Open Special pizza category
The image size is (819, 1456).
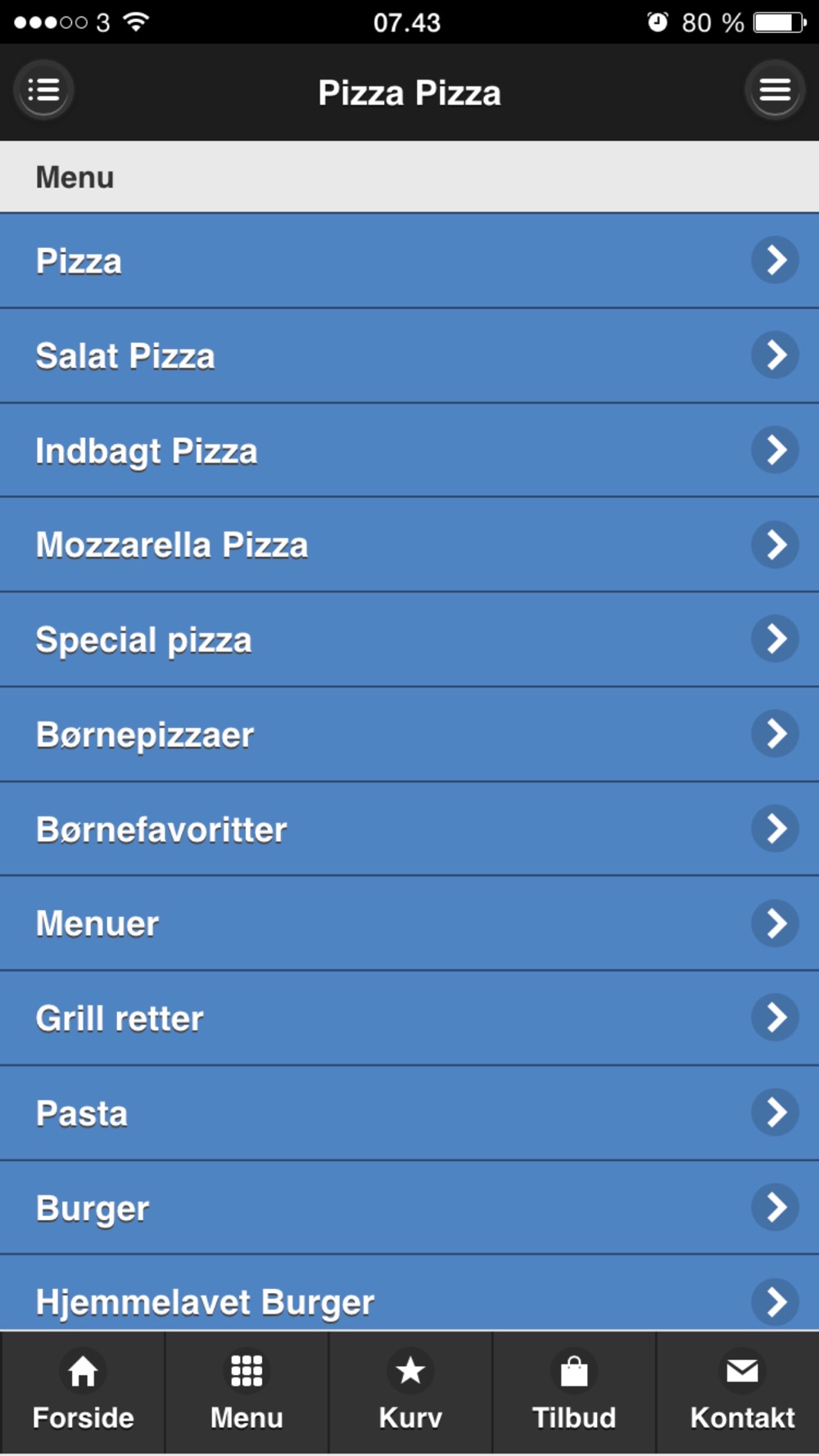tap(409, 640)
